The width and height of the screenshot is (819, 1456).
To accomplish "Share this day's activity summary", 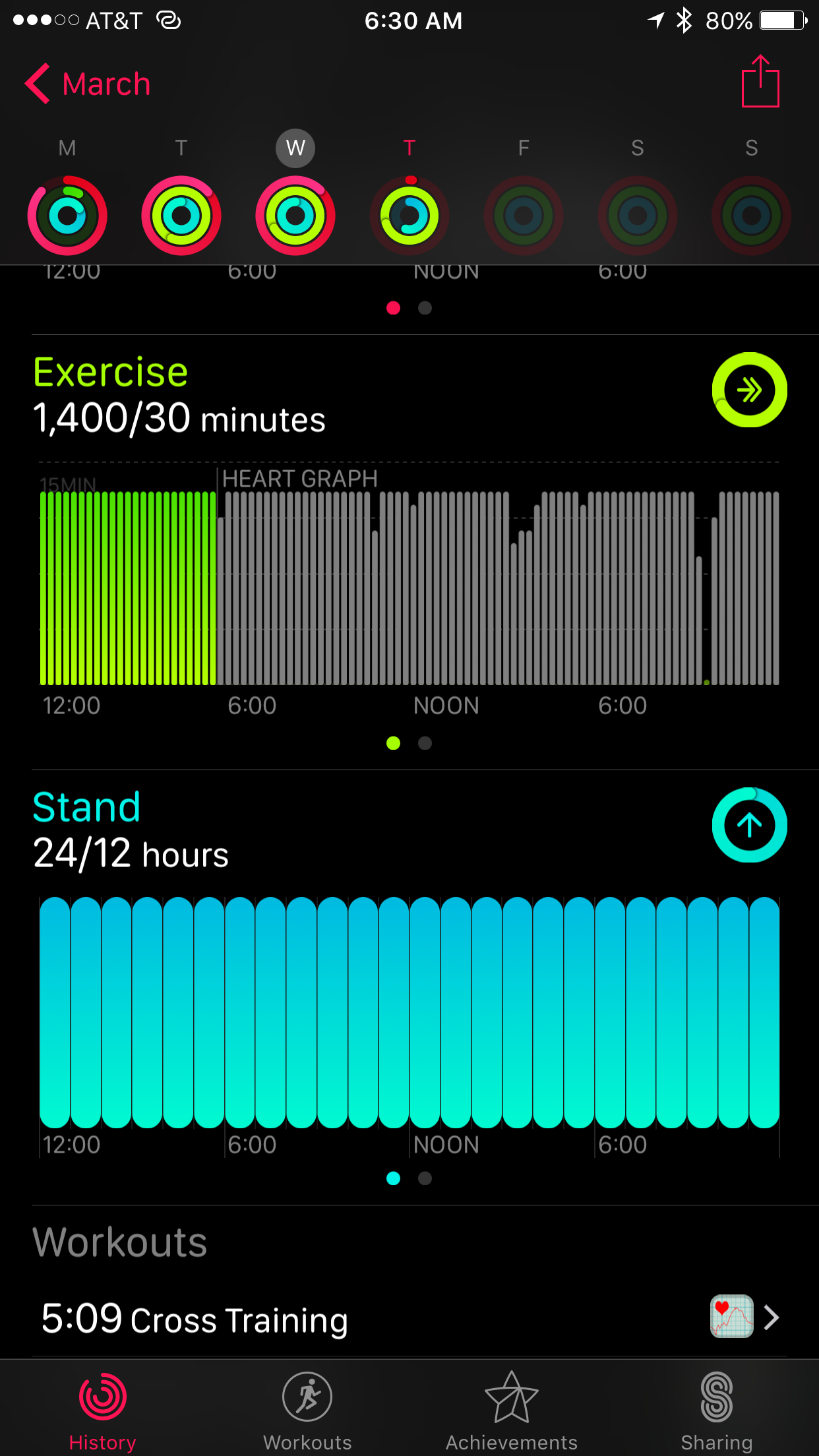I will (x=760, y=81).
